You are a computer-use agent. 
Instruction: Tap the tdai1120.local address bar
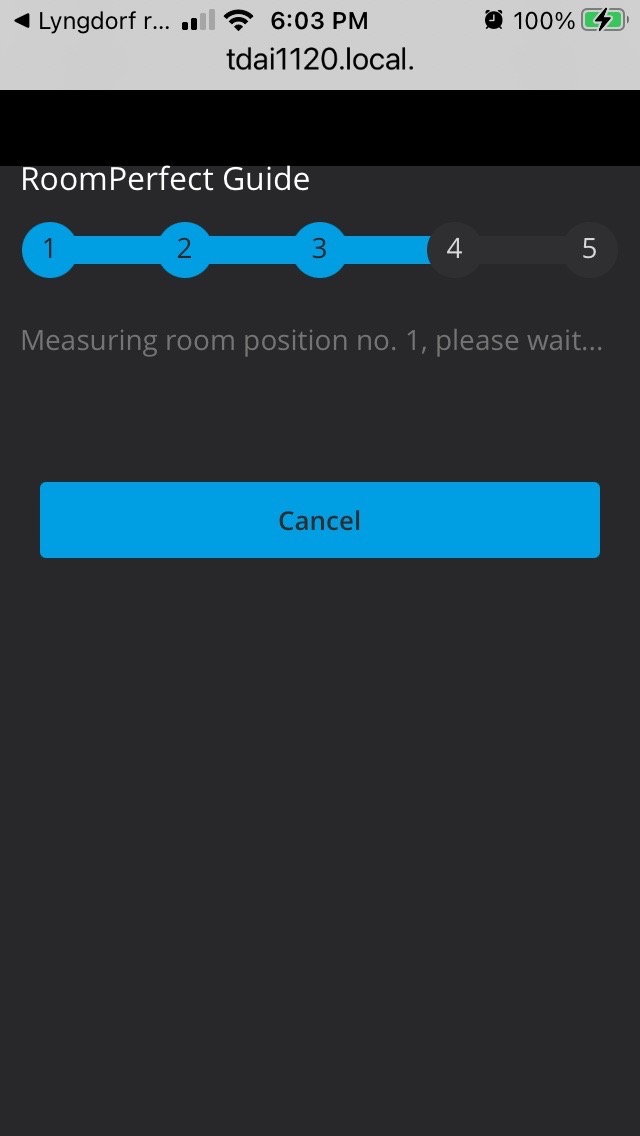point(320,61)
